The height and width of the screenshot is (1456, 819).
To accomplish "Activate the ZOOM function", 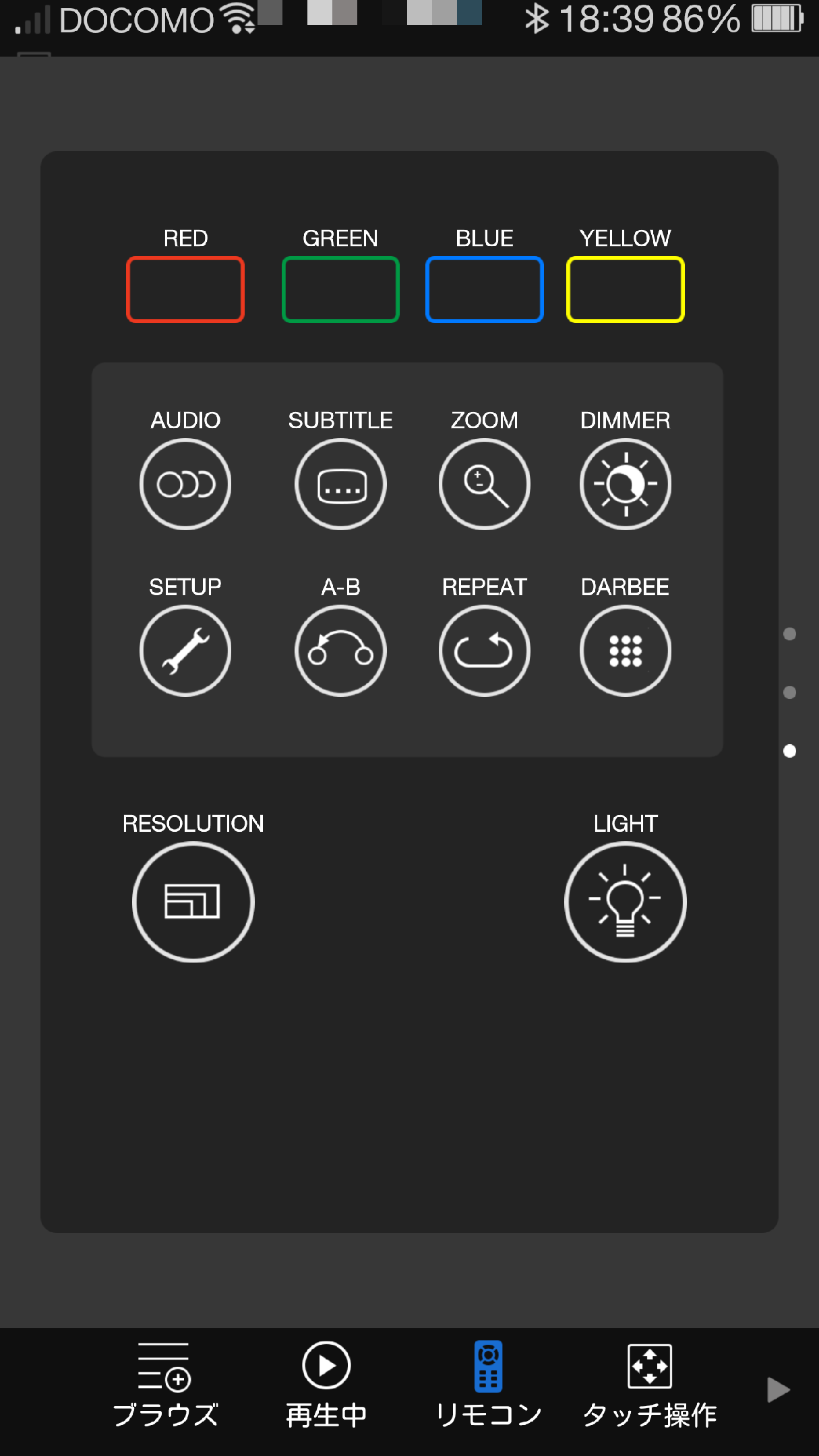I will [x=485, y=484].
